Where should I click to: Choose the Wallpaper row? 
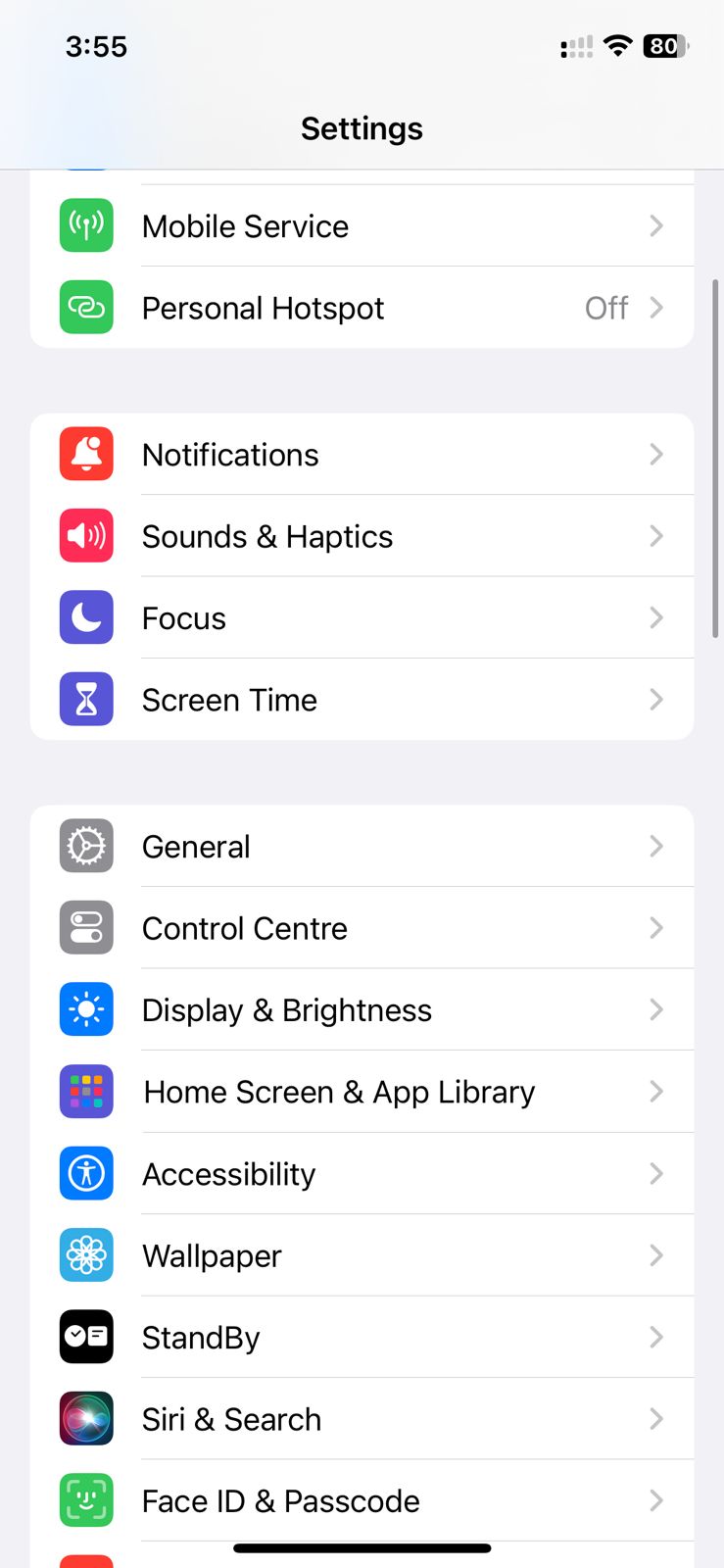(362, 1255)
